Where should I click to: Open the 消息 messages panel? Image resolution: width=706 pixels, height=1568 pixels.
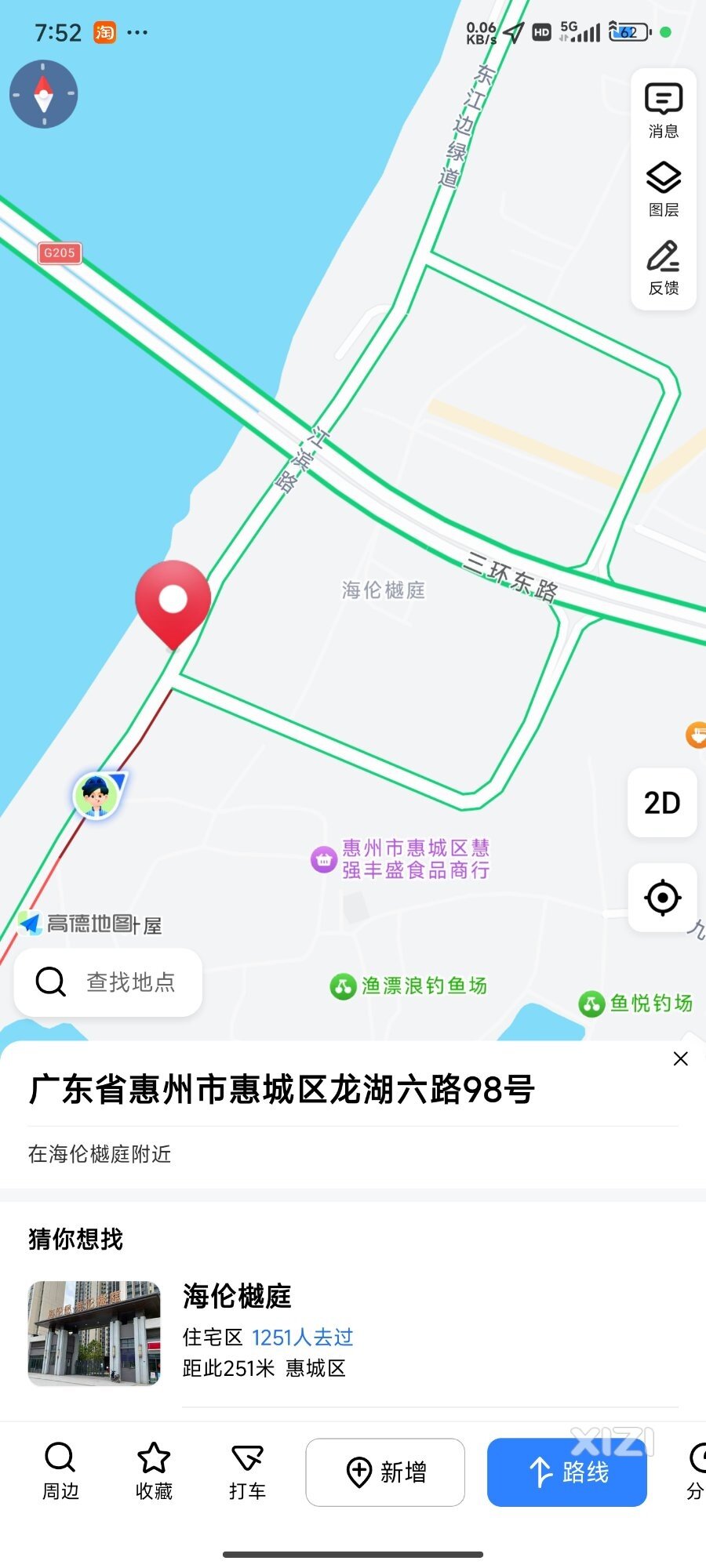[x=663, y=111]
